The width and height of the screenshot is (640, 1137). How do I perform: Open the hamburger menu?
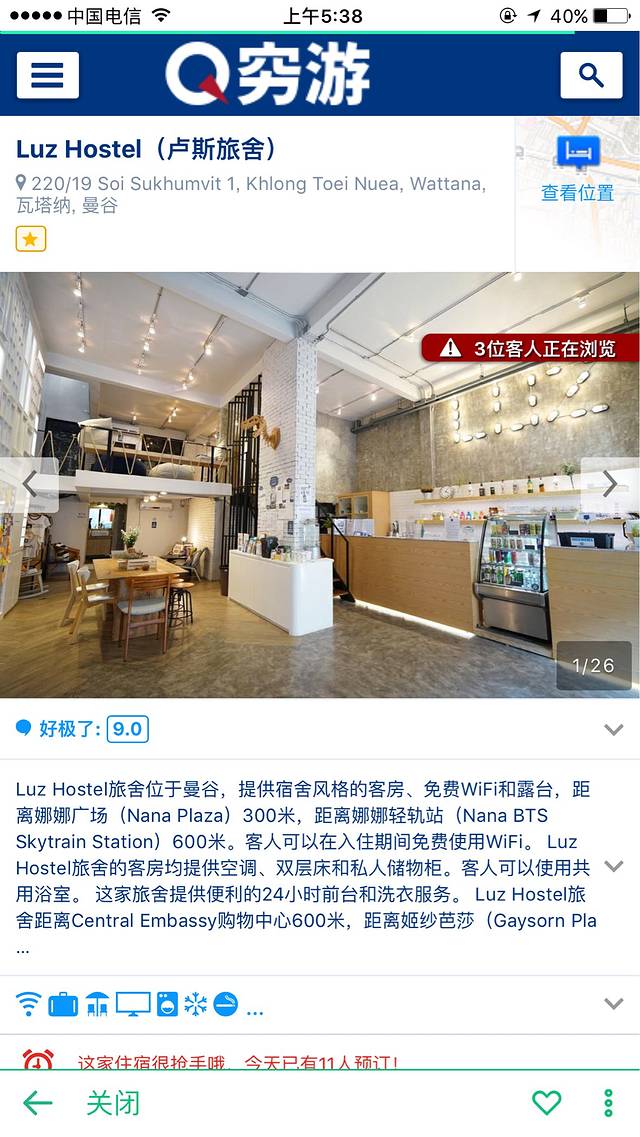tap(47, 75)
